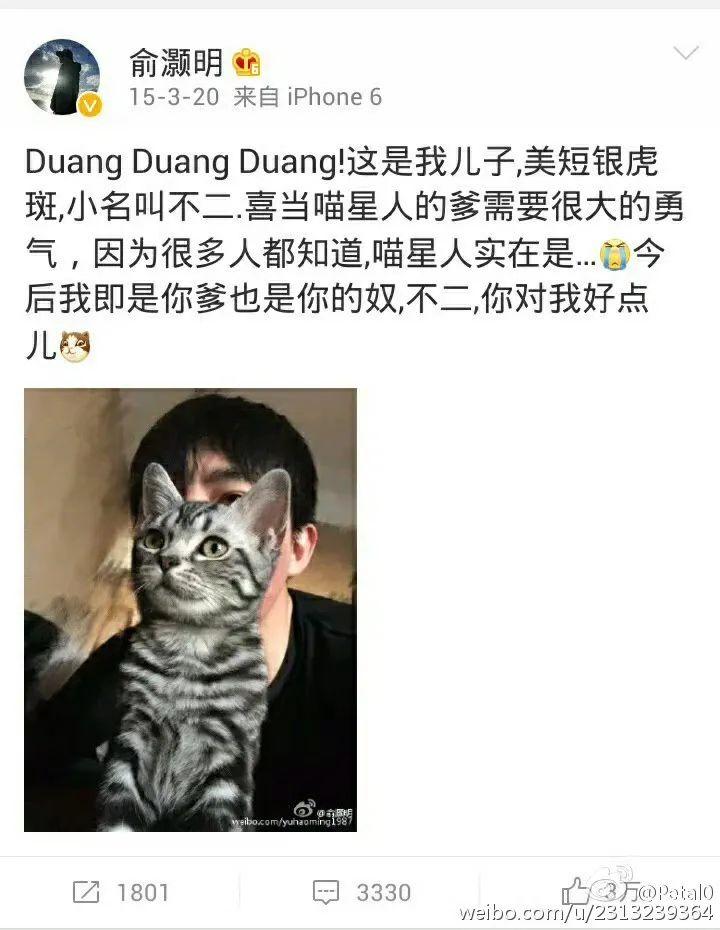Open the username 俞灏明
This screenshot has height=930, width=720.
click(x=174, y=62)
